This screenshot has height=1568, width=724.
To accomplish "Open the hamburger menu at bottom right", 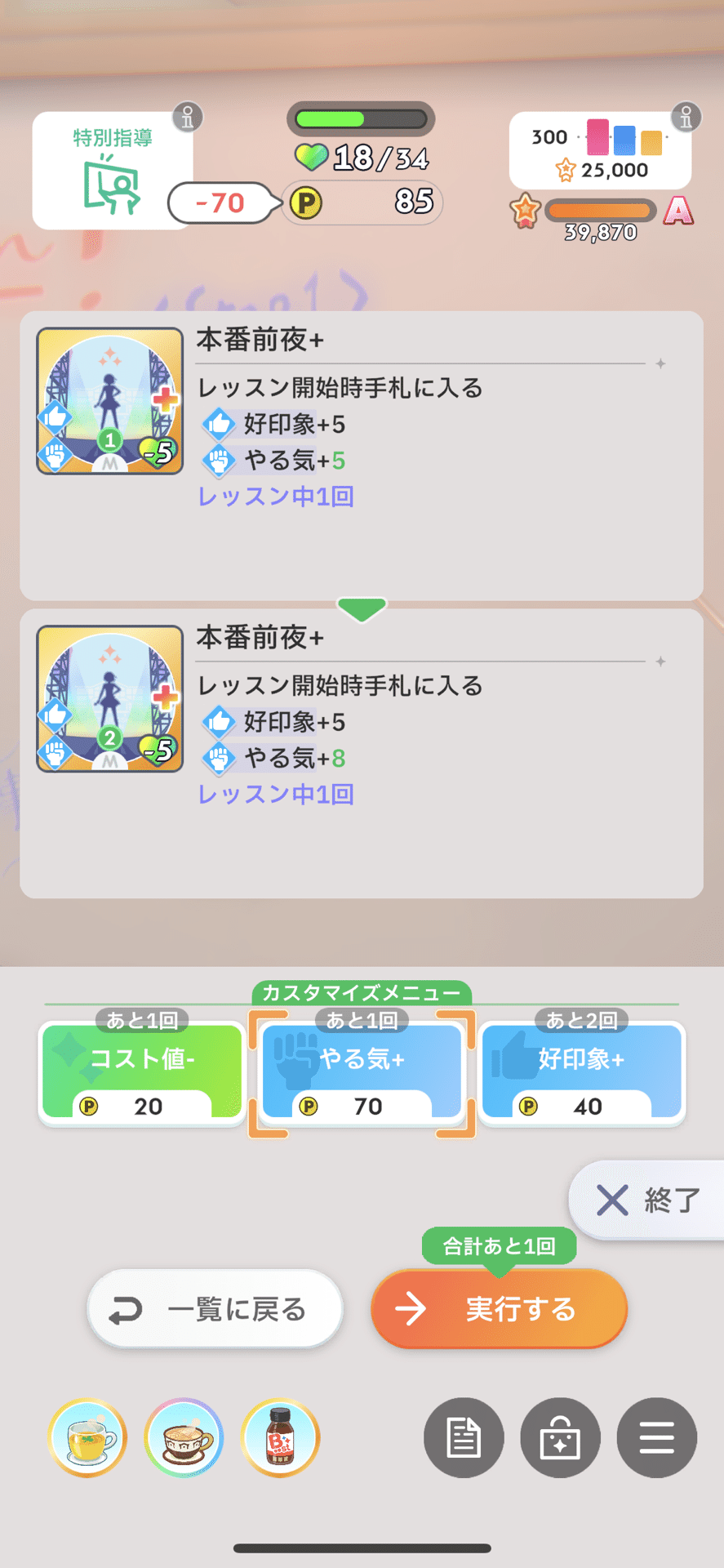I will pyautogui.click(x=656, y=1438).
